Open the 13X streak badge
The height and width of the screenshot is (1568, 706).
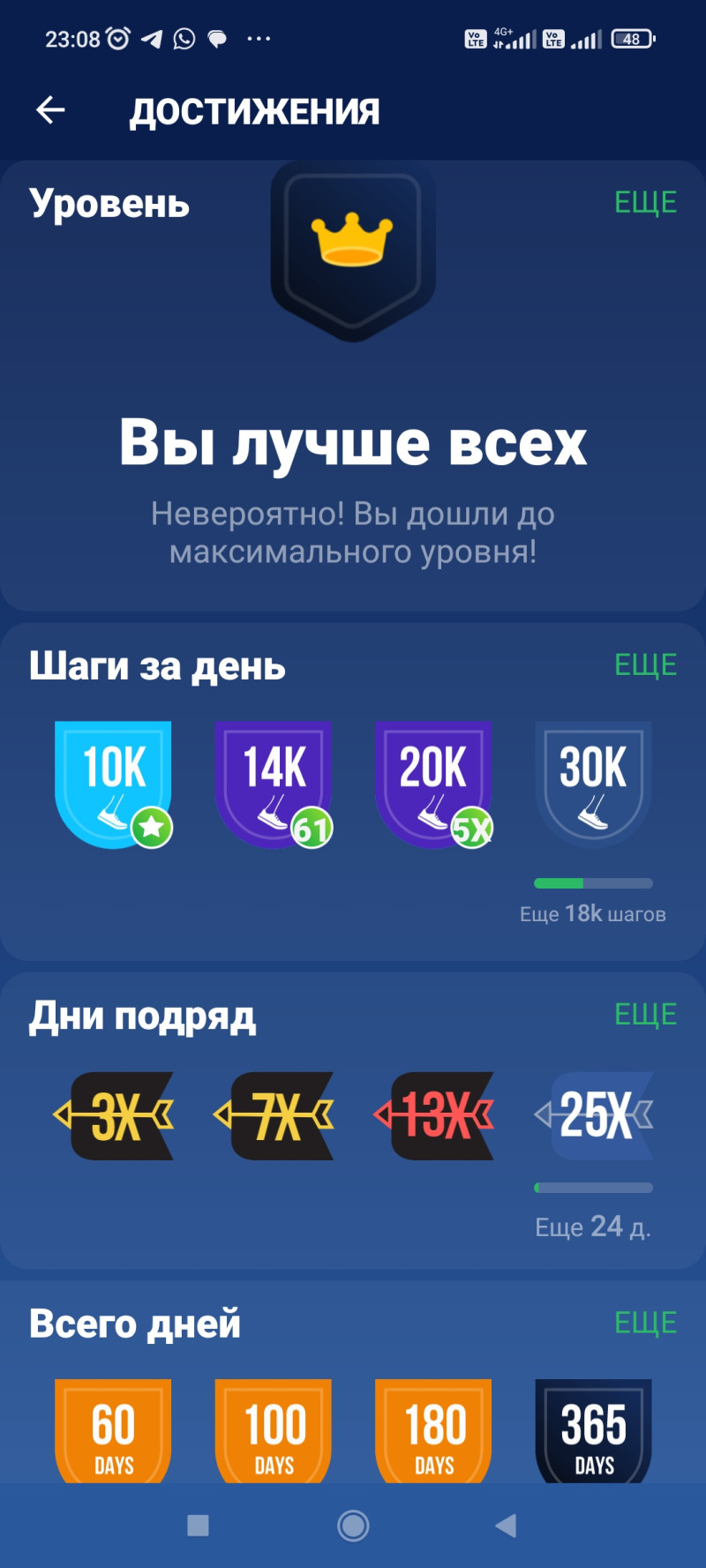(x=434, y=1116)
